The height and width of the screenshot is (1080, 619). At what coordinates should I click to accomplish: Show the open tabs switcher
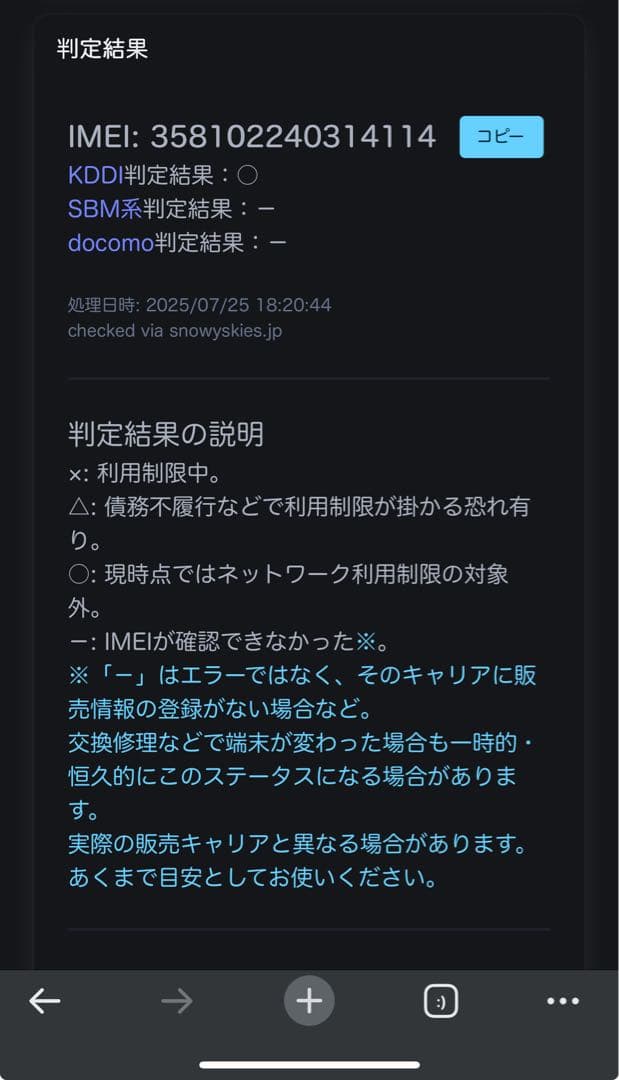[x=440, y=1001]
